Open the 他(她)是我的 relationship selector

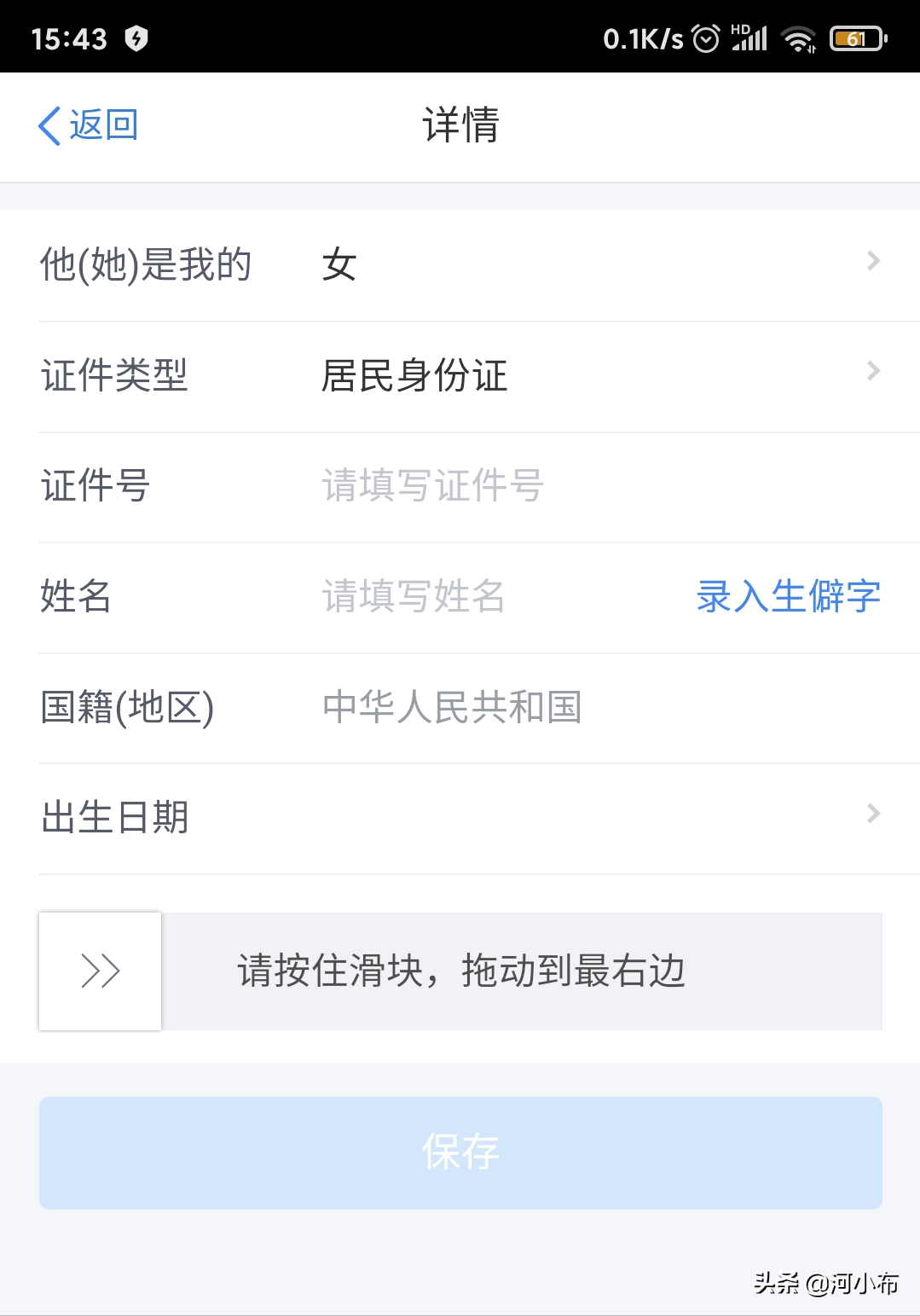point(460,264)
